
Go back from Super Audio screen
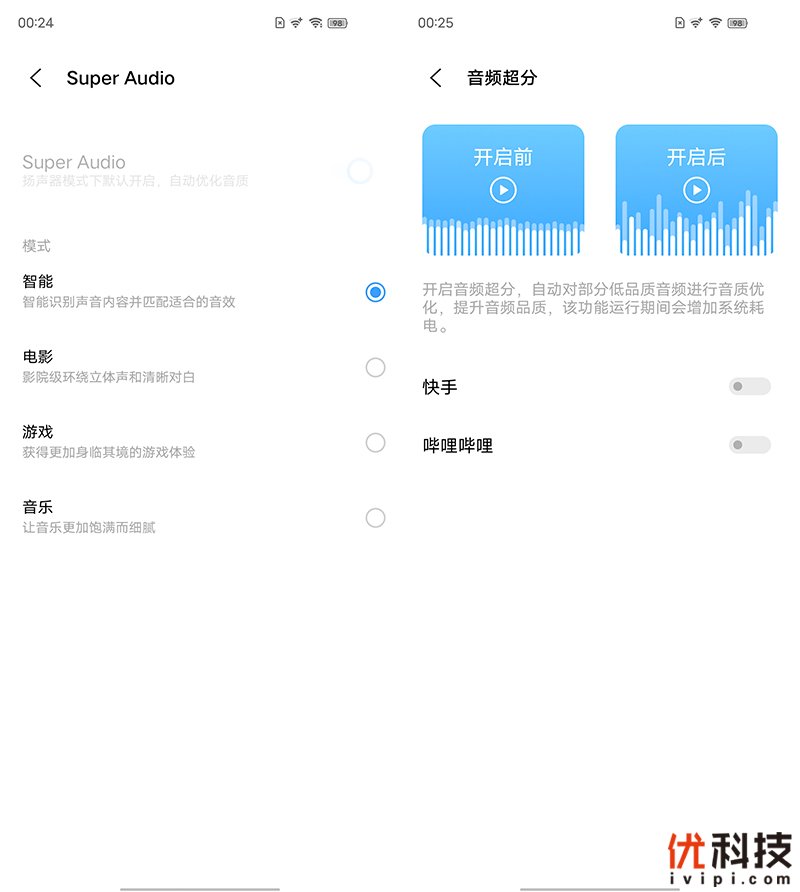coord(36,78)
